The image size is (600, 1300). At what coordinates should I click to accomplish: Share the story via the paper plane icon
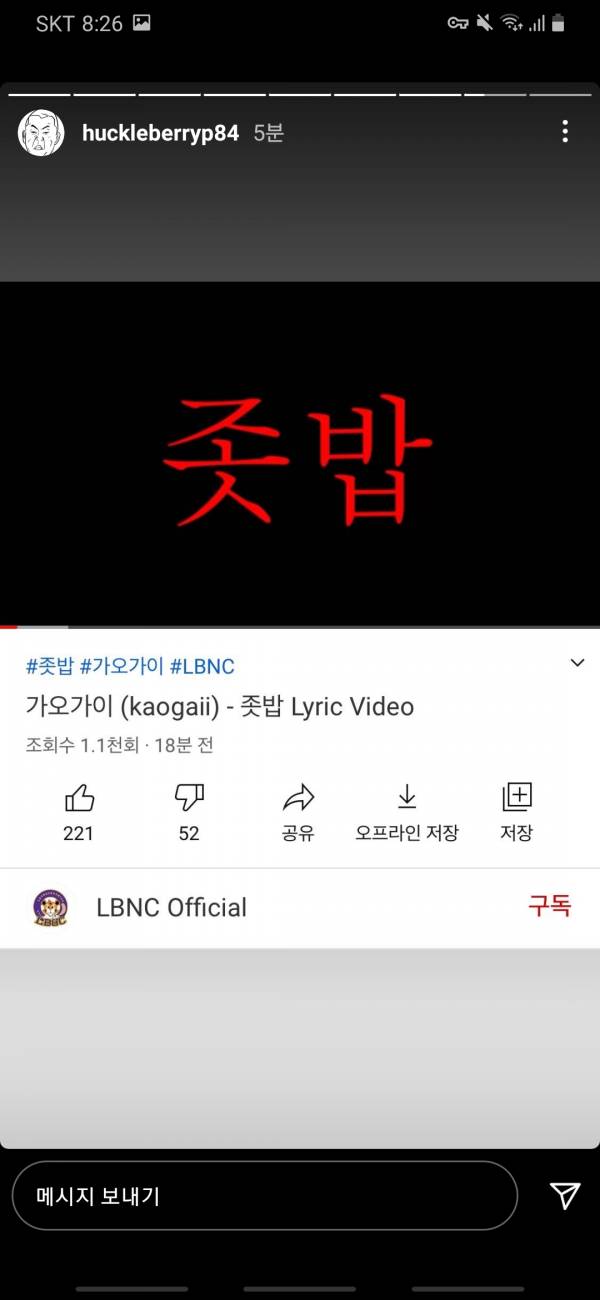[x=565, y=1195]
